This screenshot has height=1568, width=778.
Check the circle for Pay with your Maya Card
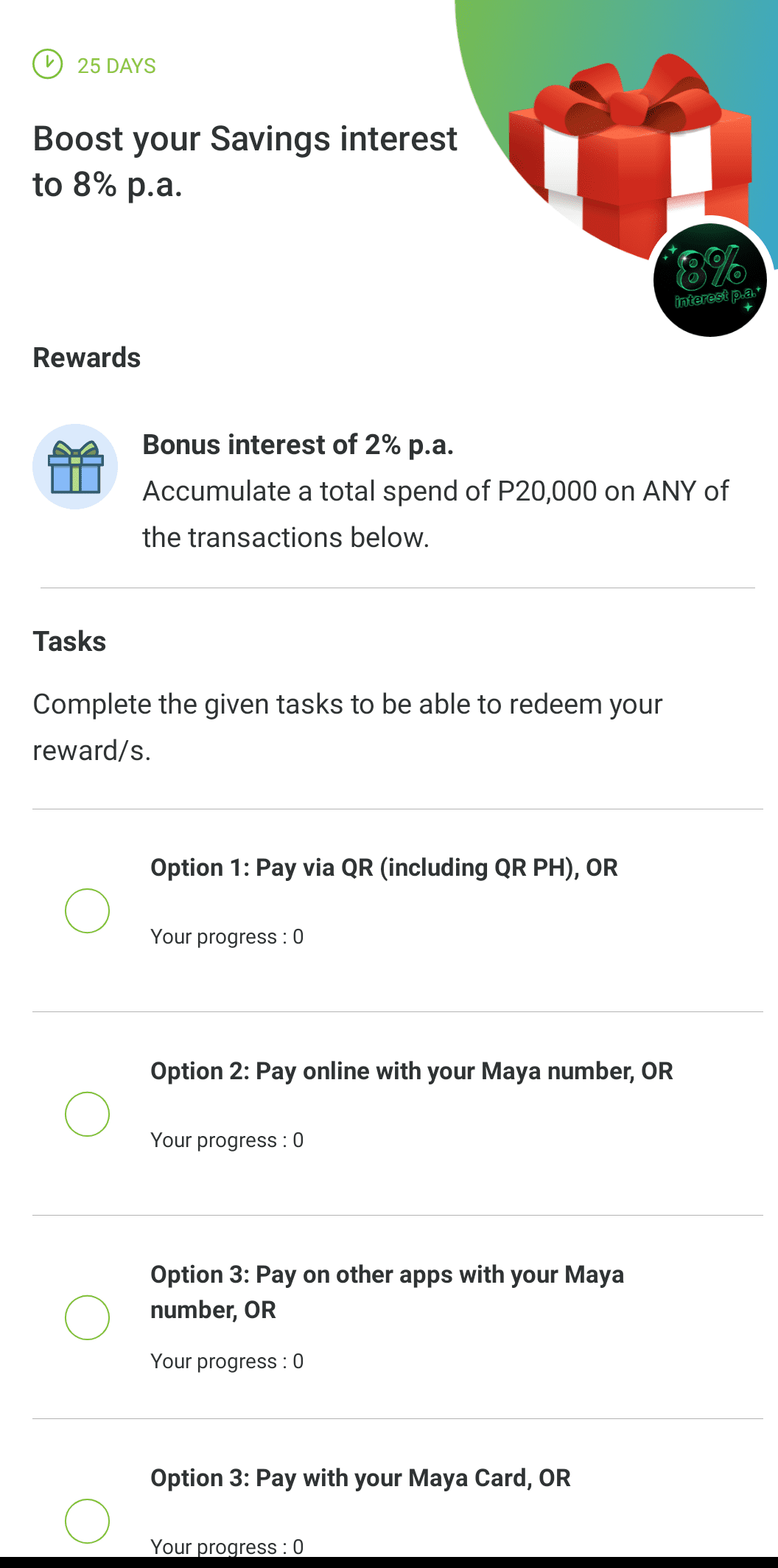pyautogui.click(x=87, y=1520)
